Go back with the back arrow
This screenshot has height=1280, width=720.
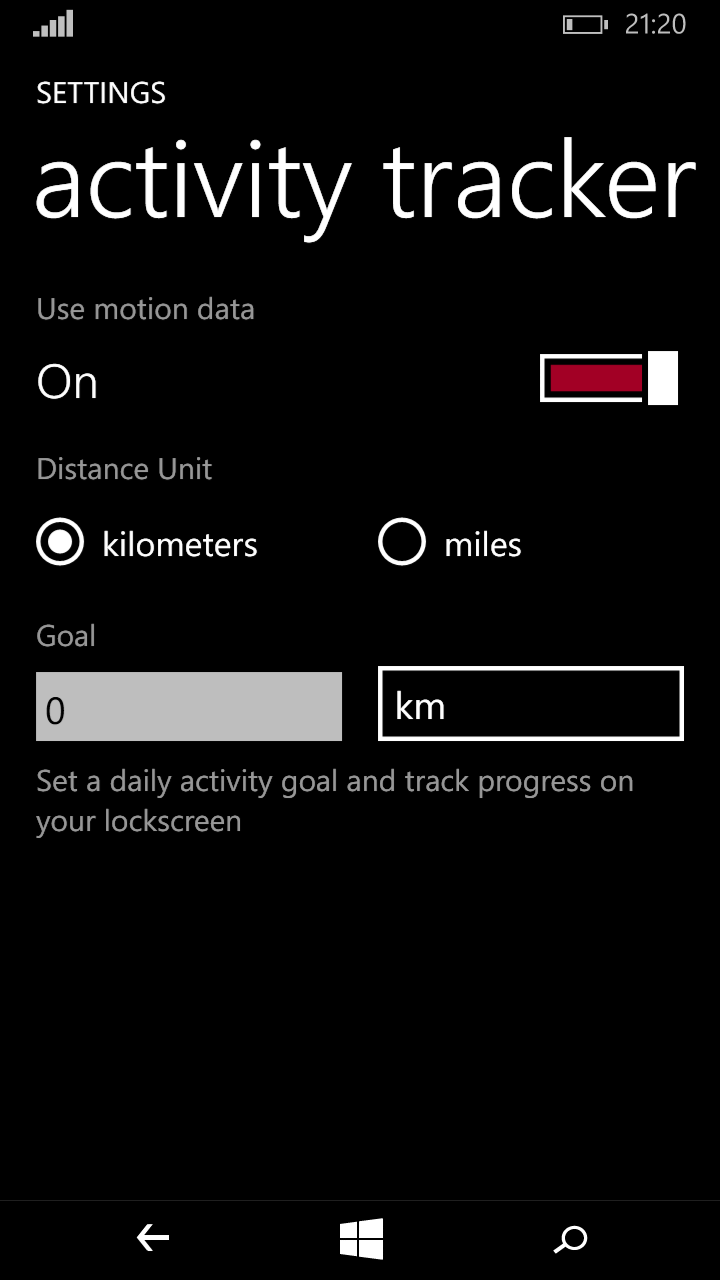pos(153,1239)
